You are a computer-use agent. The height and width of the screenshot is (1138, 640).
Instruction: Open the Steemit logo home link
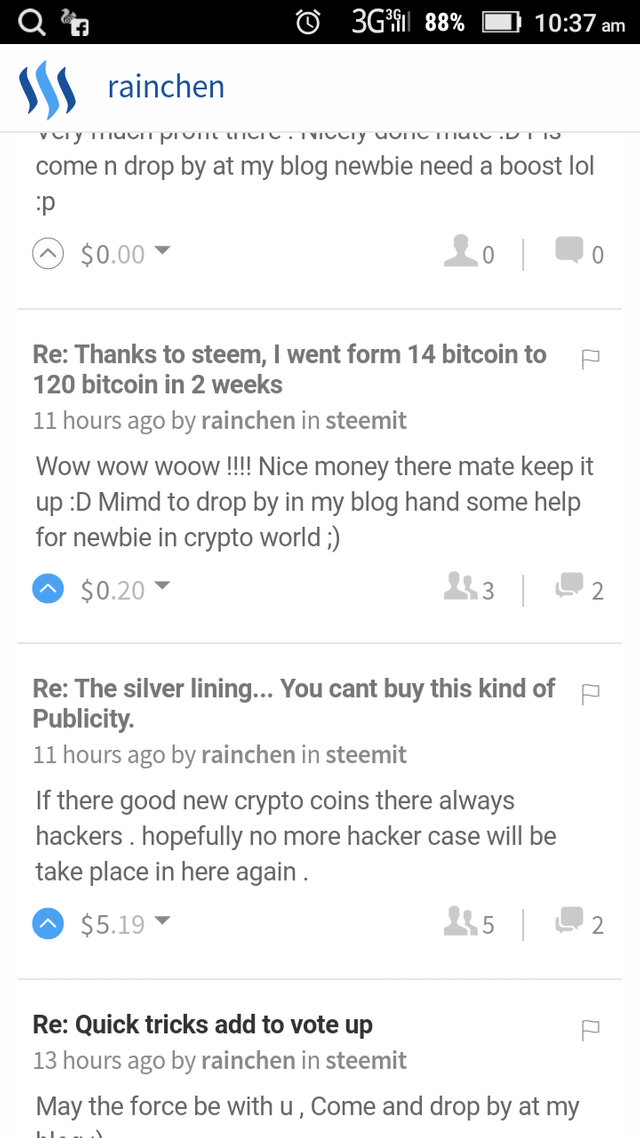47,88
